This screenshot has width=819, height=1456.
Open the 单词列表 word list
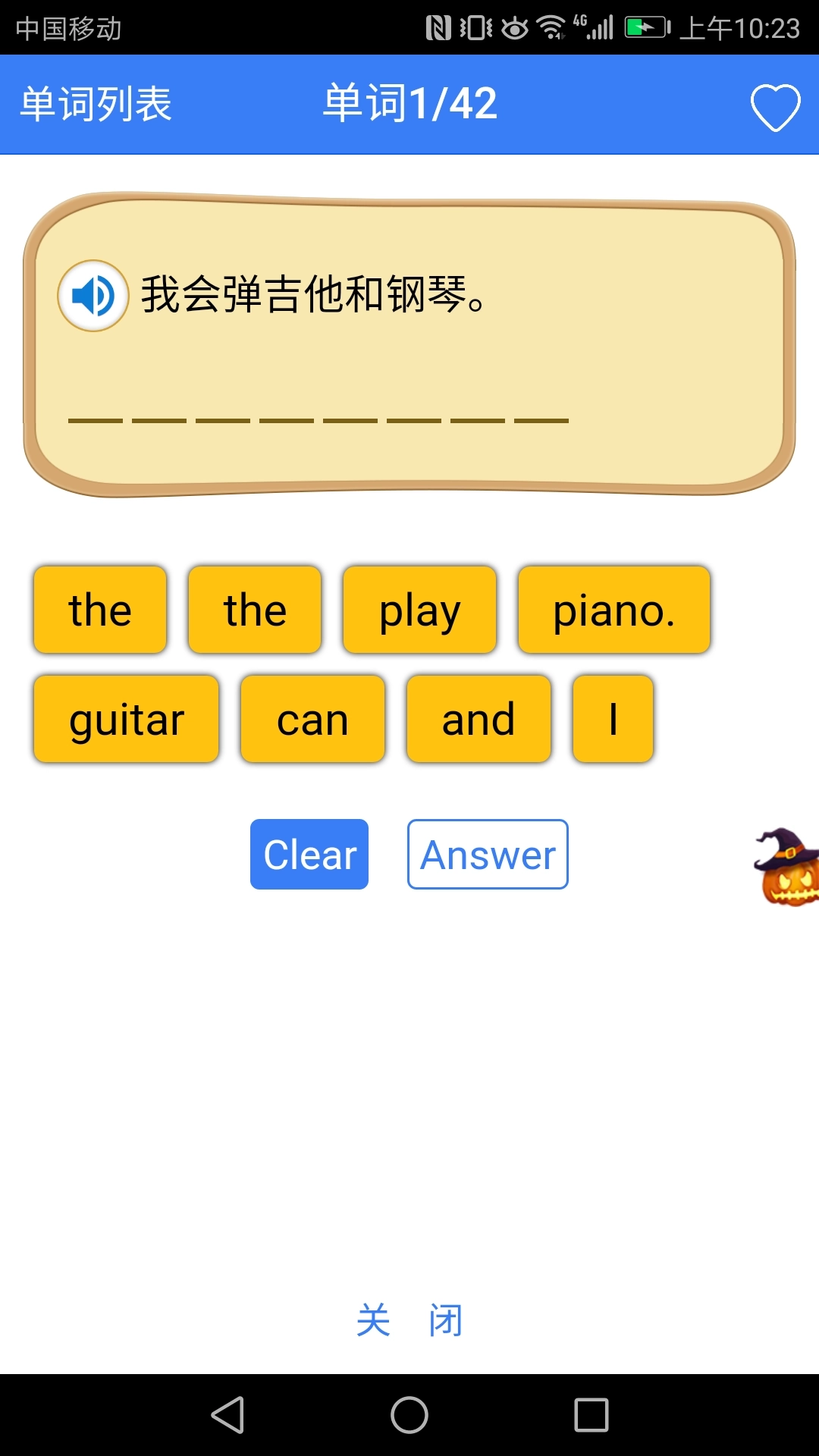pos(96,105)
